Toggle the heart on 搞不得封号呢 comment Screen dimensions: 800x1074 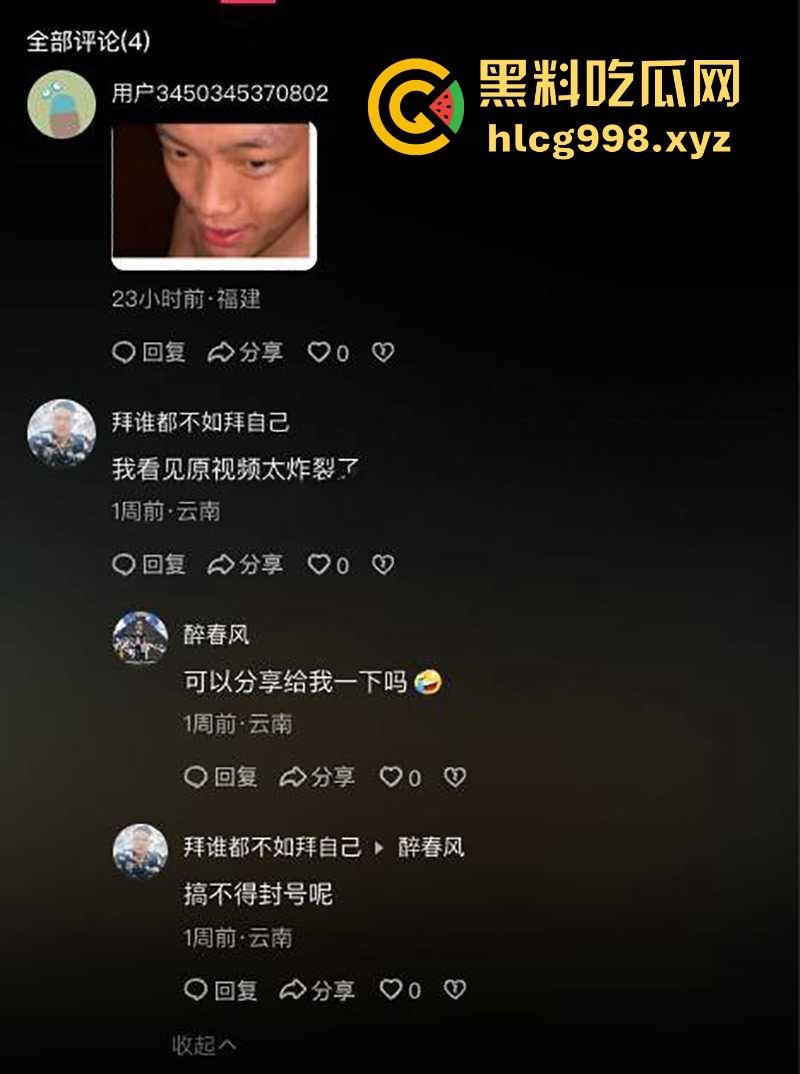[393, 991]
